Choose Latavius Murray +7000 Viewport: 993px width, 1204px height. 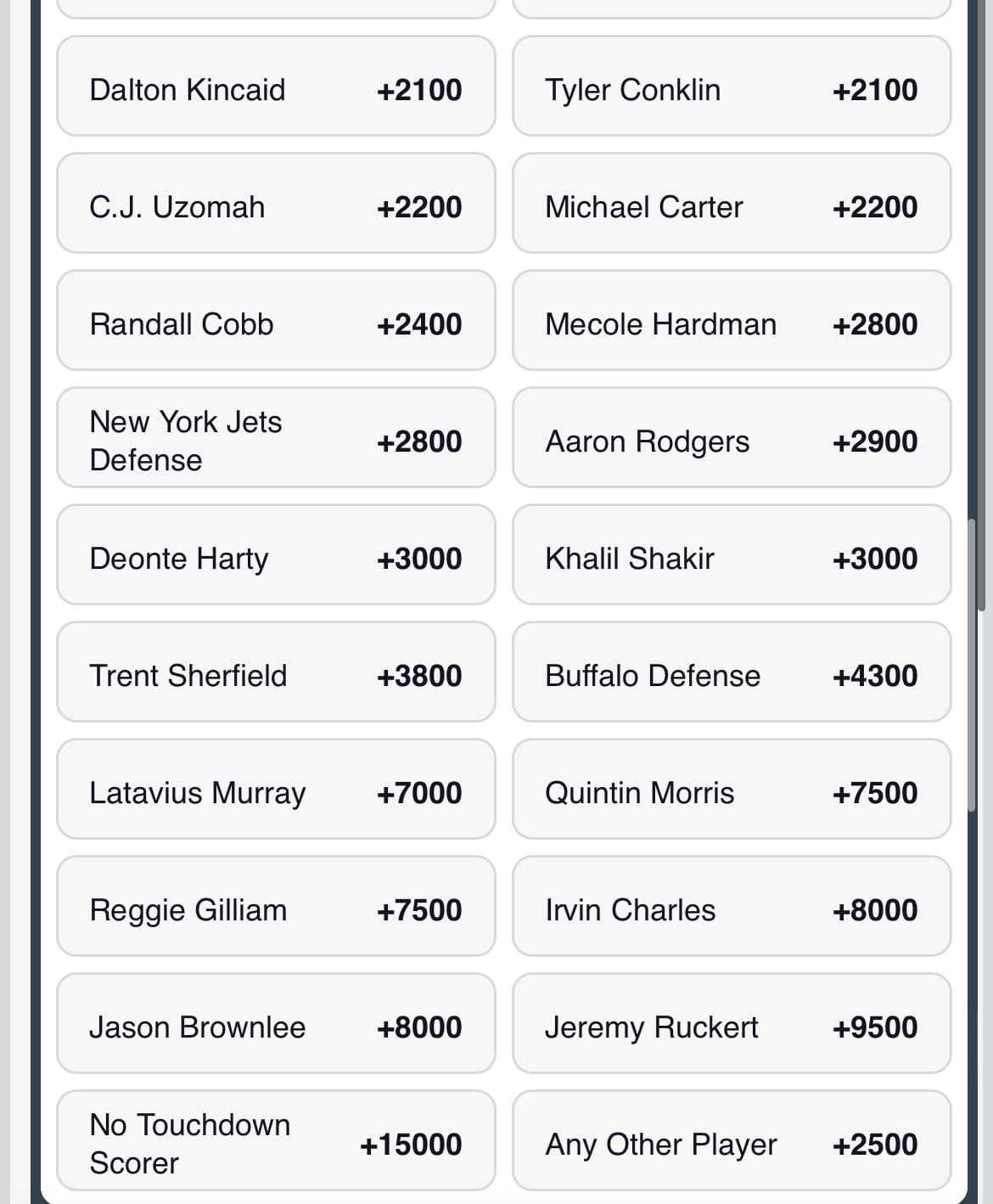[276, 792]
